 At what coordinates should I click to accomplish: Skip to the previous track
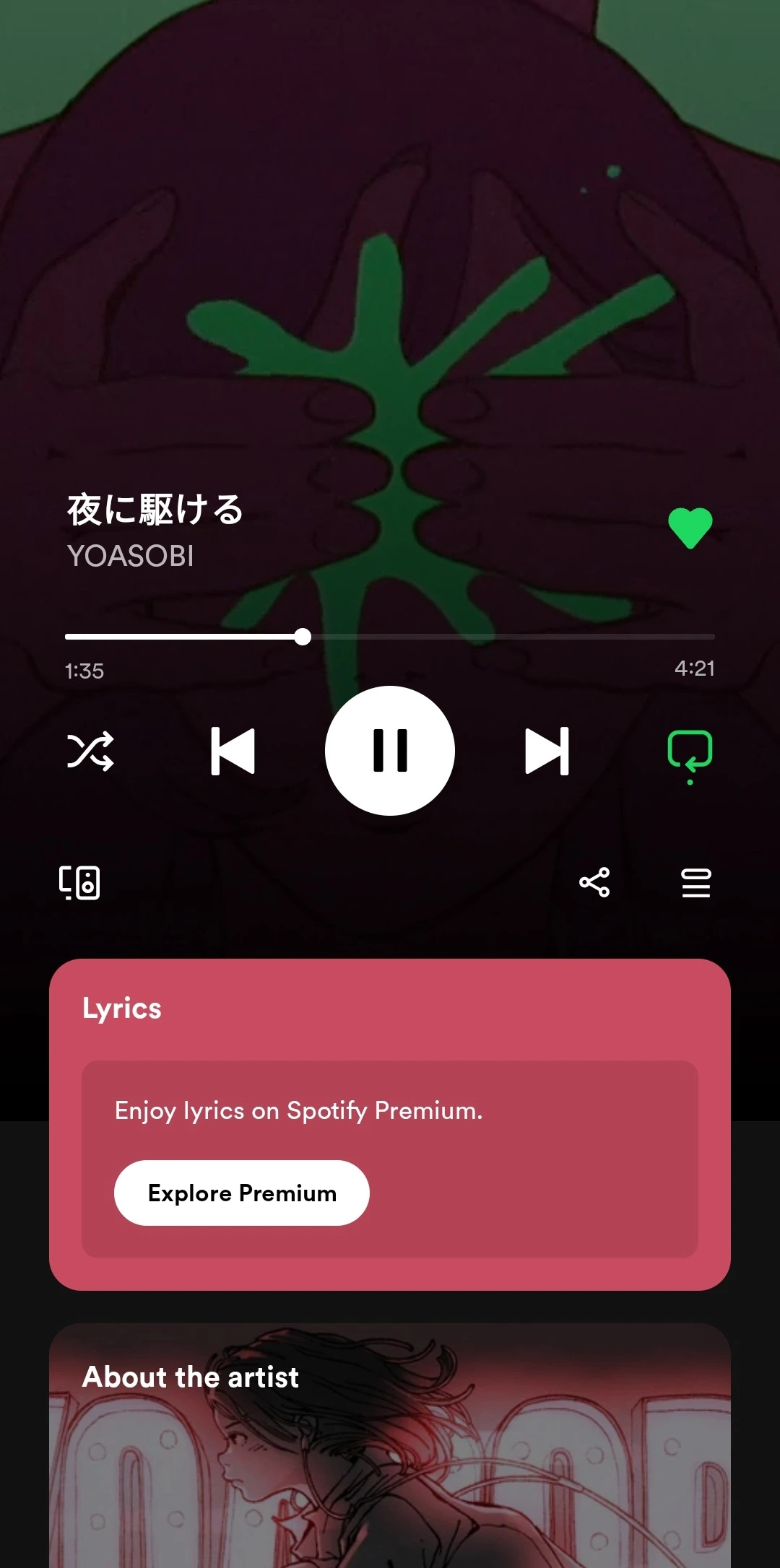tap(233, 751)
